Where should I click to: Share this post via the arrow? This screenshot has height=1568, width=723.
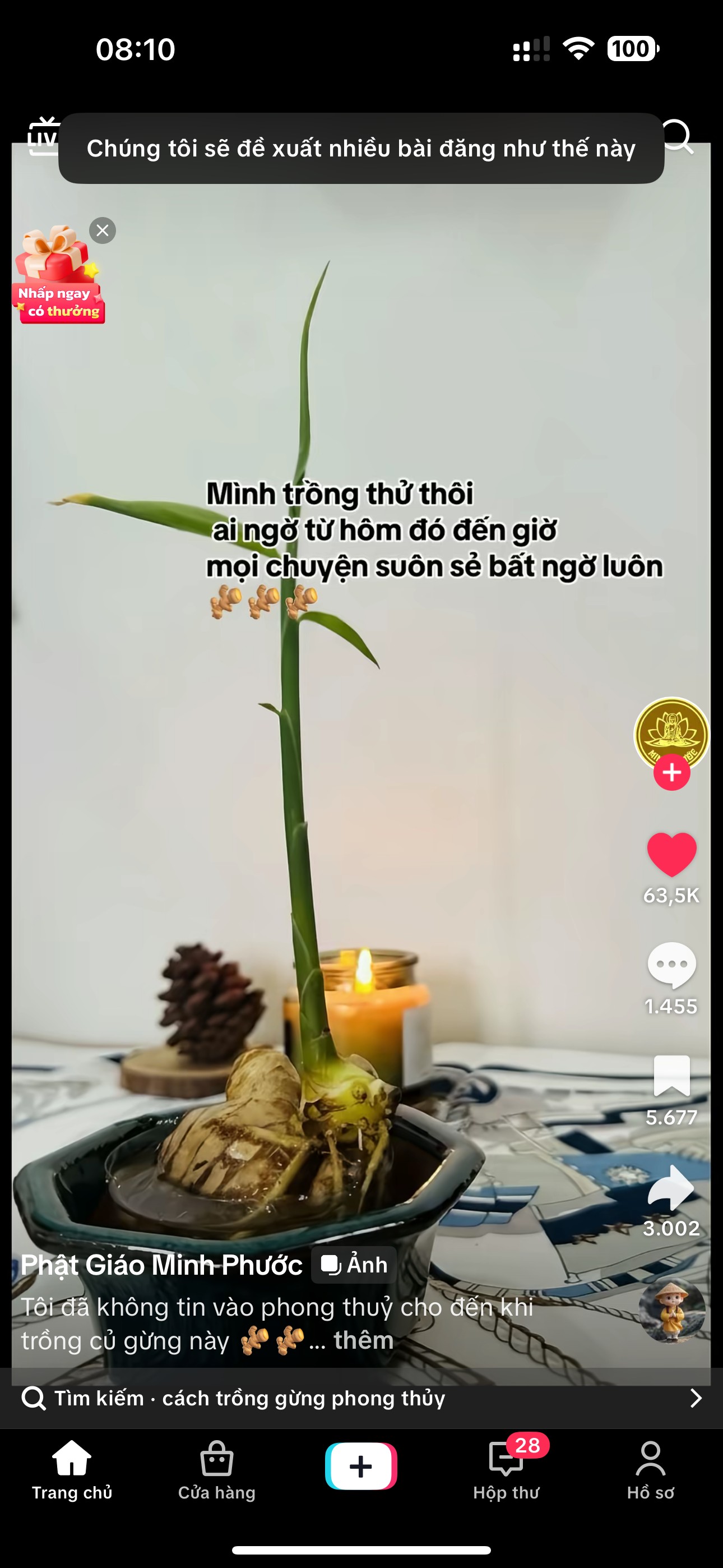671,1188
